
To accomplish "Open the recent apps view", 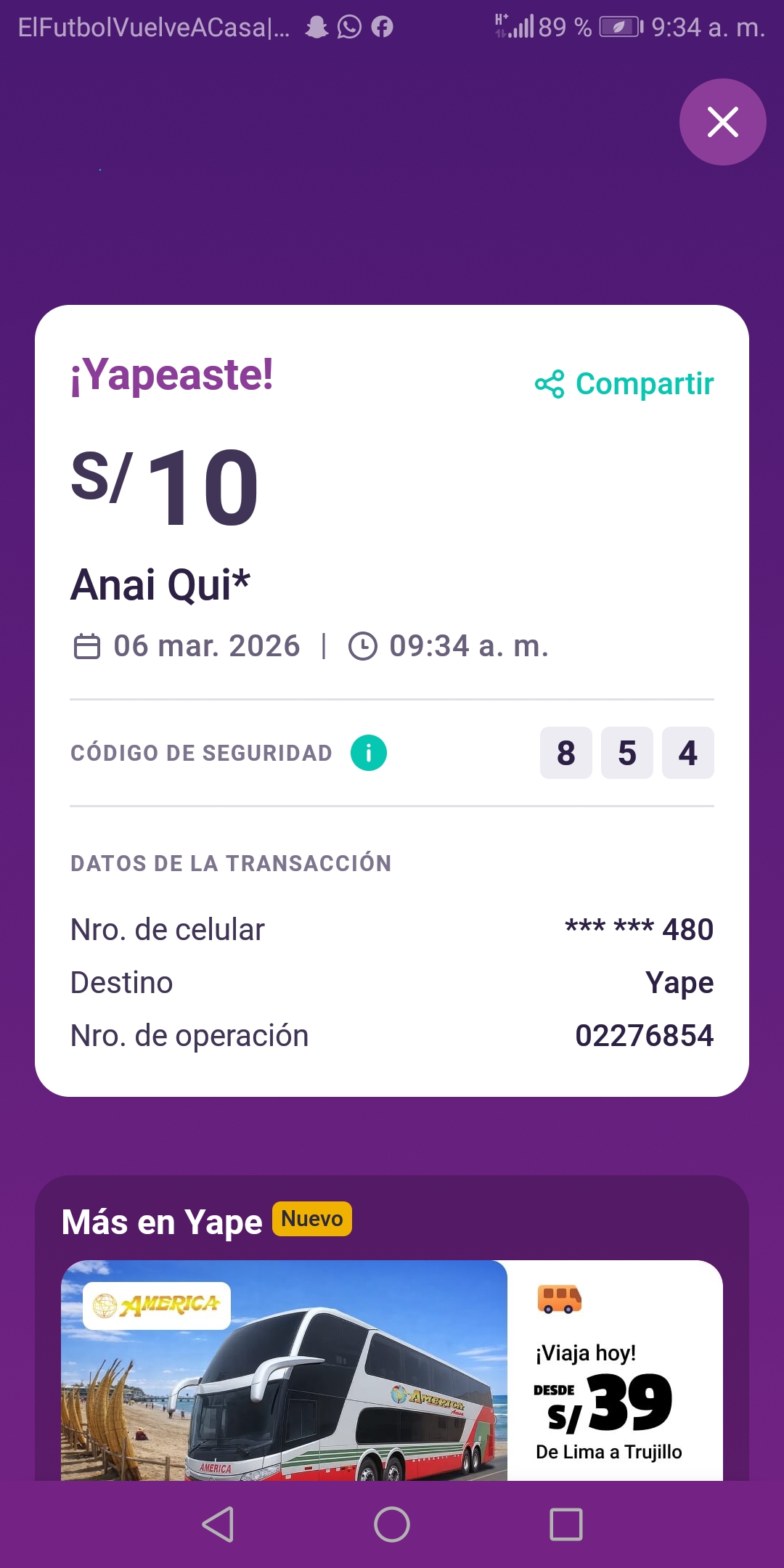I will click(x=566, y=1524).
